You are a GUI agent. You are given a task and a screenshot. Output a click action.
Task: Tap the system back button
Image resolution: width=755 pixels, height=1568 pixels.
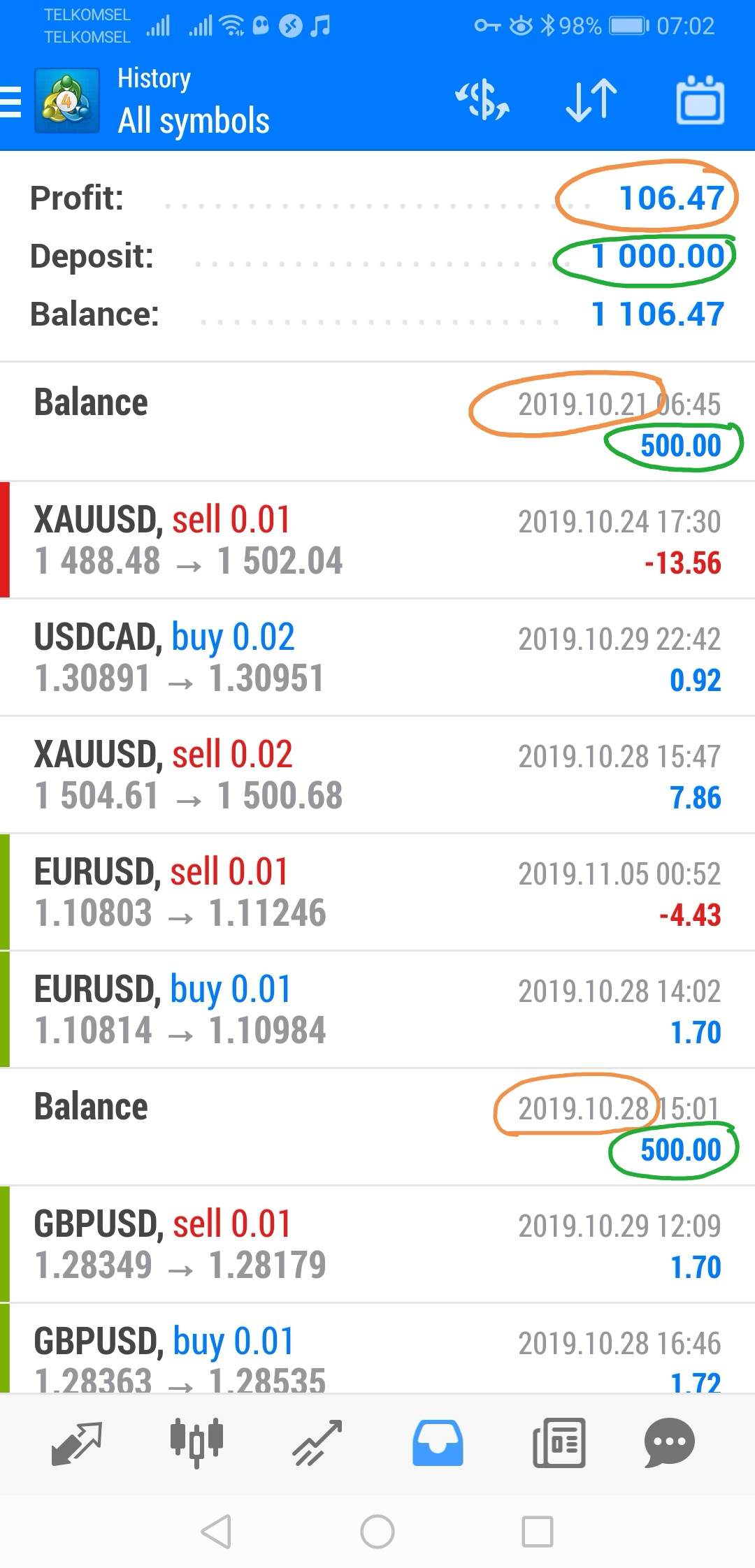(x=216, y=1532)
